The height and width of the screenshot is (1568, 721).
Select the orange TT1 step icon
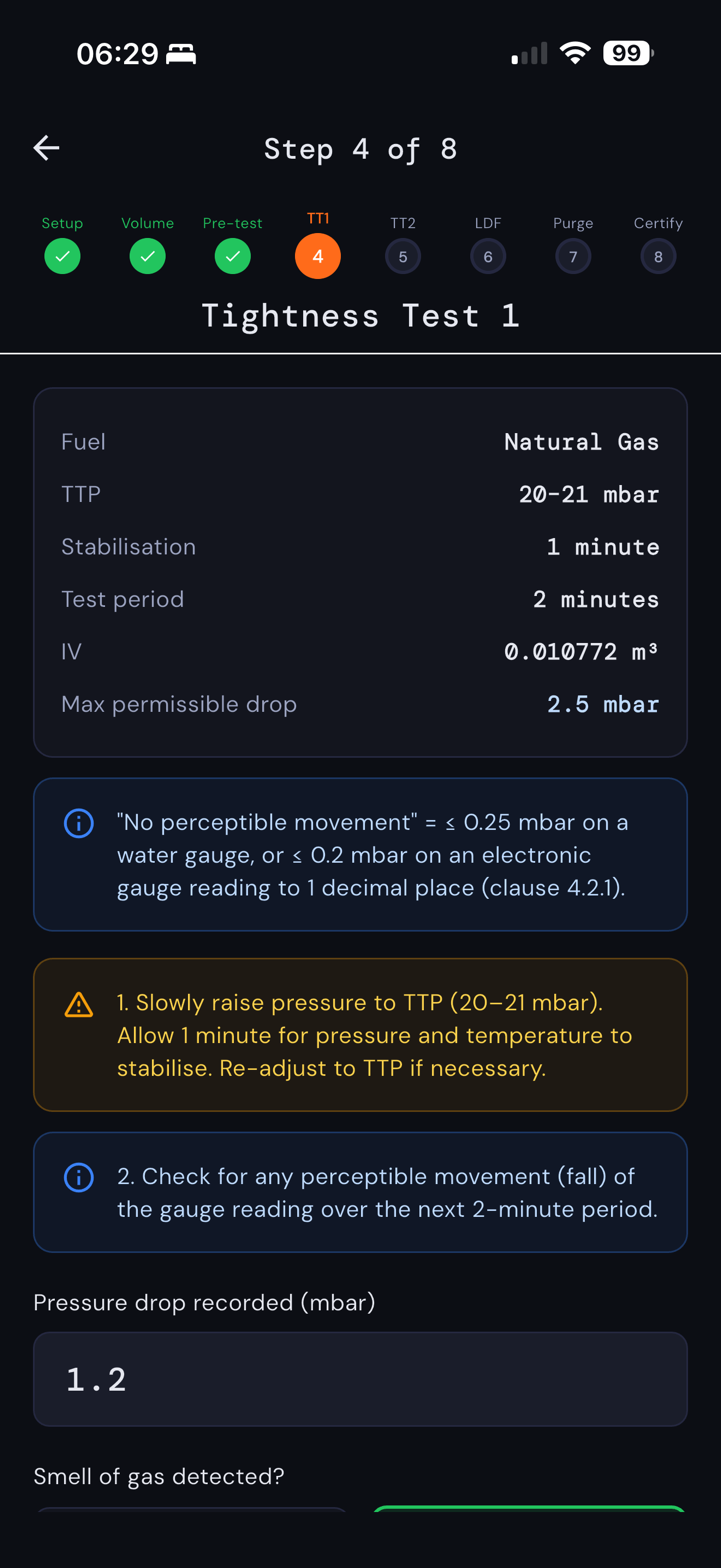pos(317,256)
